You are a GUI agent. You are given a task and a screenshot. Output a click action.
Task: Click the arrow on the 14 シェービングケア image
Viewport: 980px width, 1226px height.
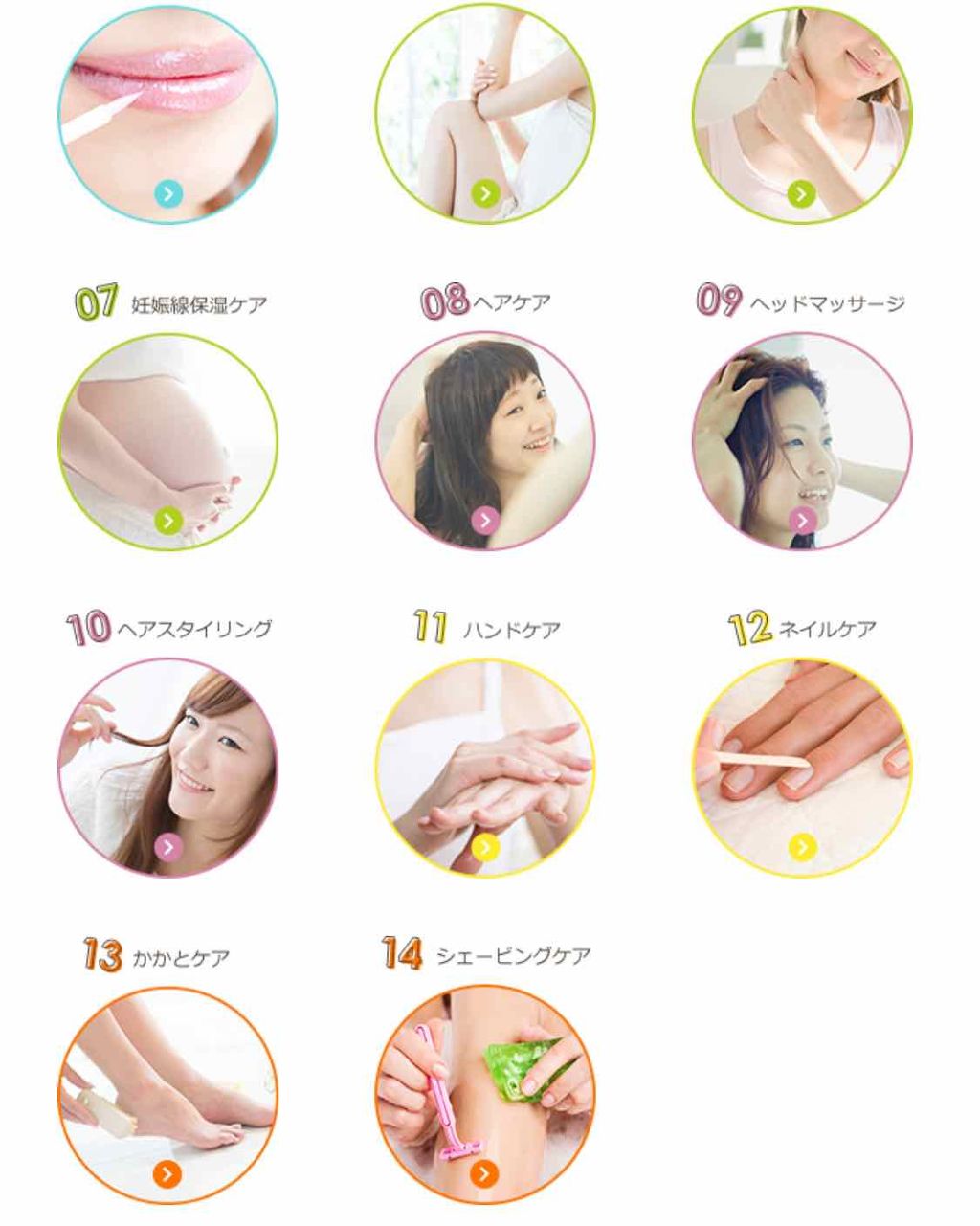pos(484,1171)
